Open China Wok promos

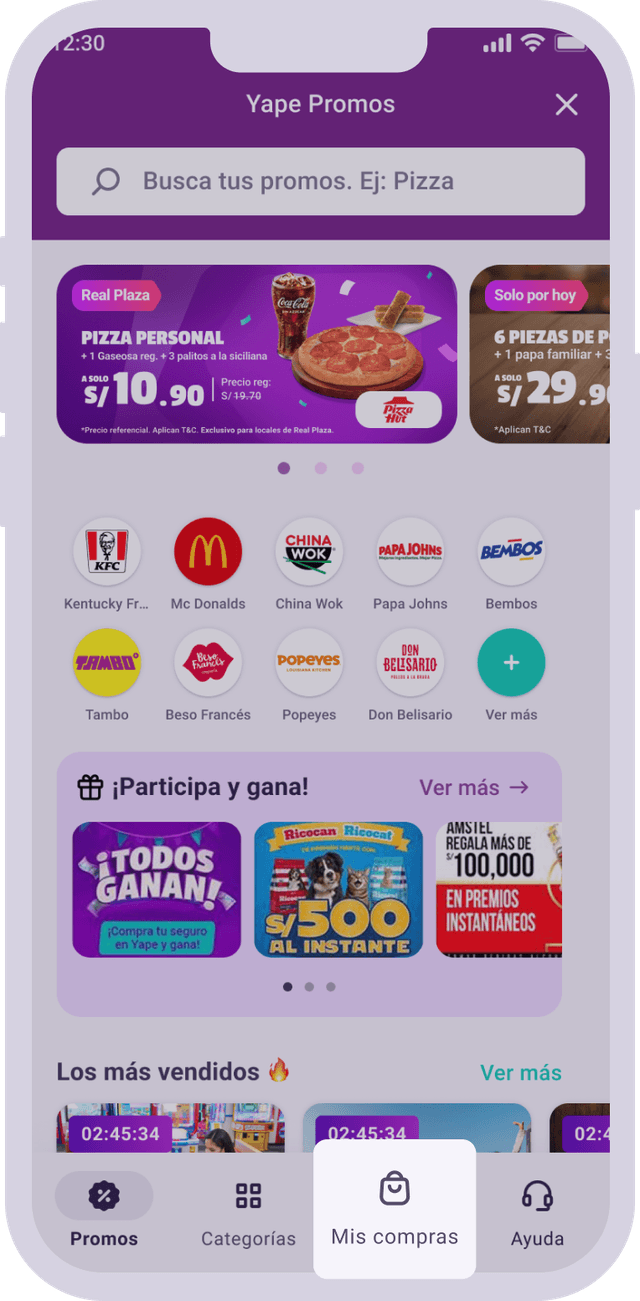pyautogui.click(x=309, y=552)
